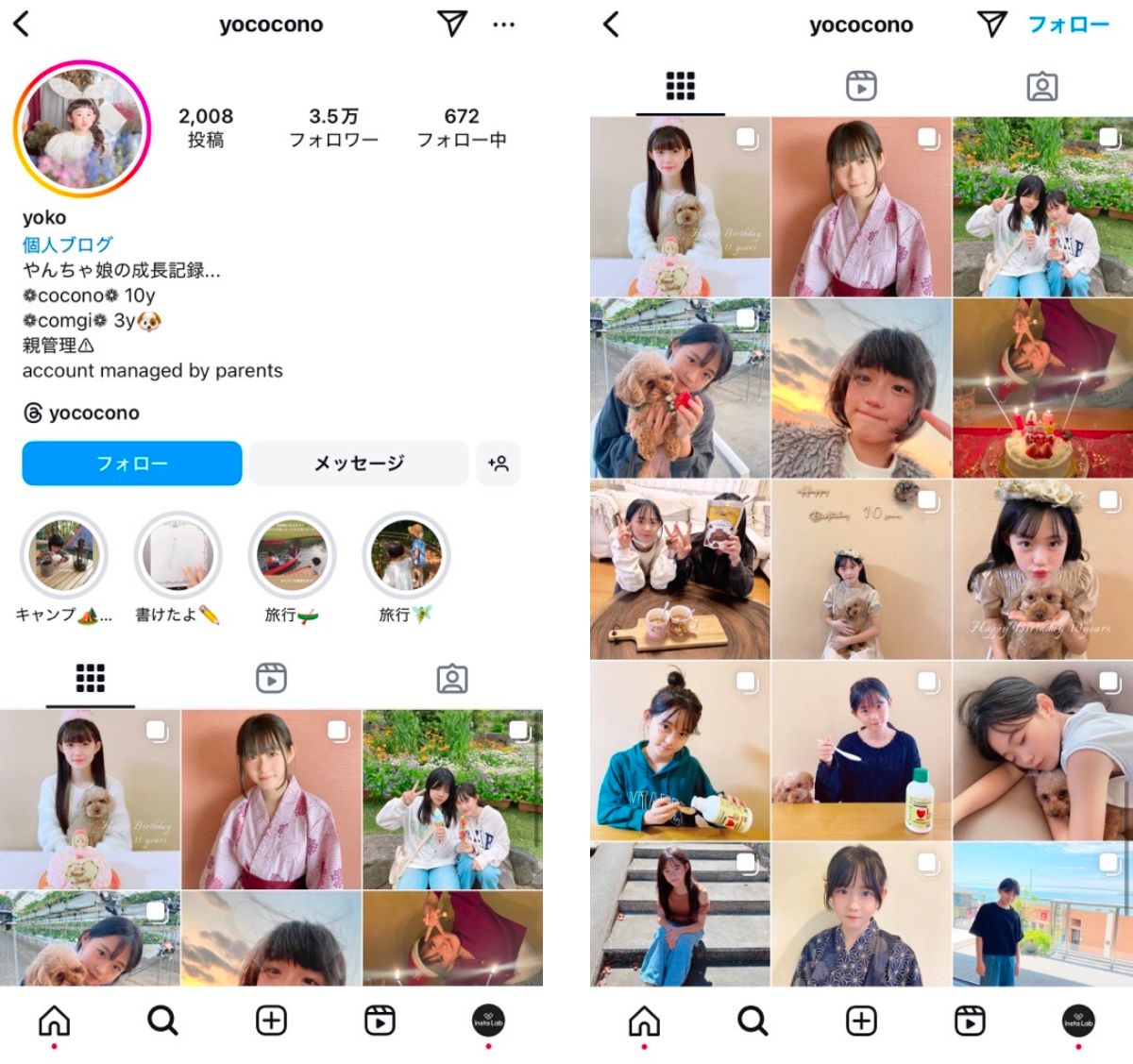The image size is (1133, 1064).
Task: Open the yococono Threads profile link
Action: point(82,414)
